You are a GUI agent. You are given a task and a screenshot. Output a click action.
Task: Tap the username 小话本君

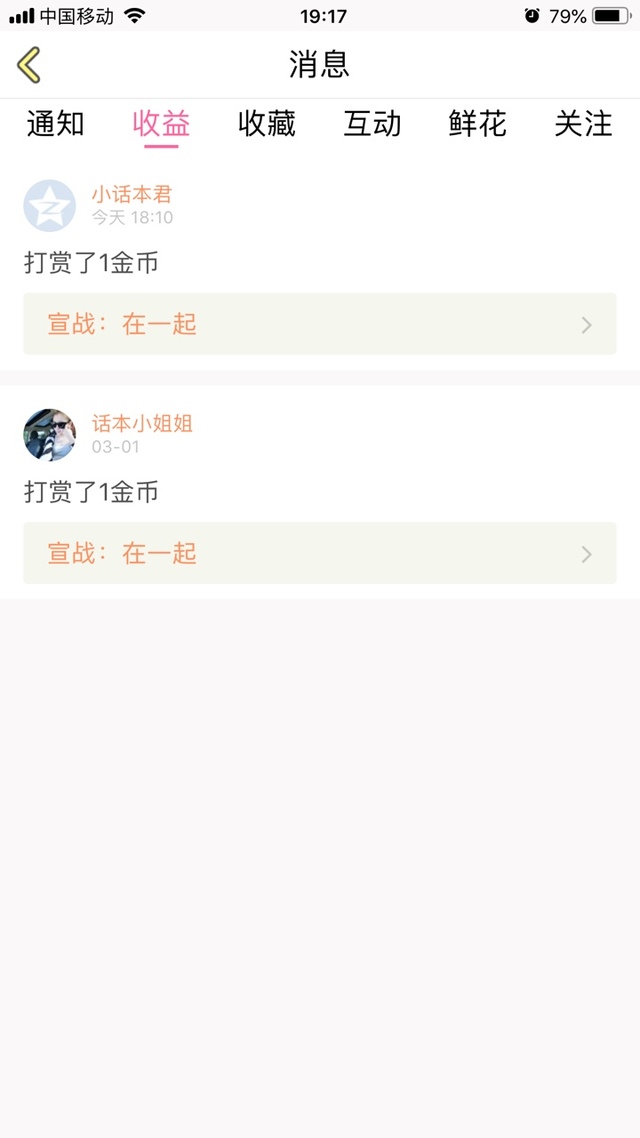[x=132, y=194]
